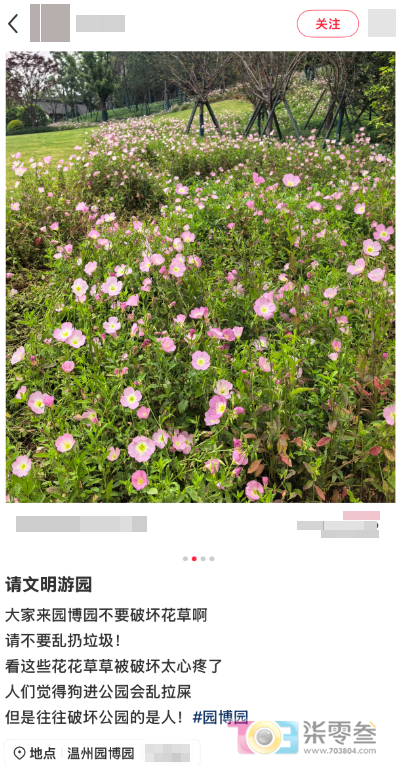Open the #园博园 hashtag link
This screenshot has width=398, height=766.
[221, 717]
